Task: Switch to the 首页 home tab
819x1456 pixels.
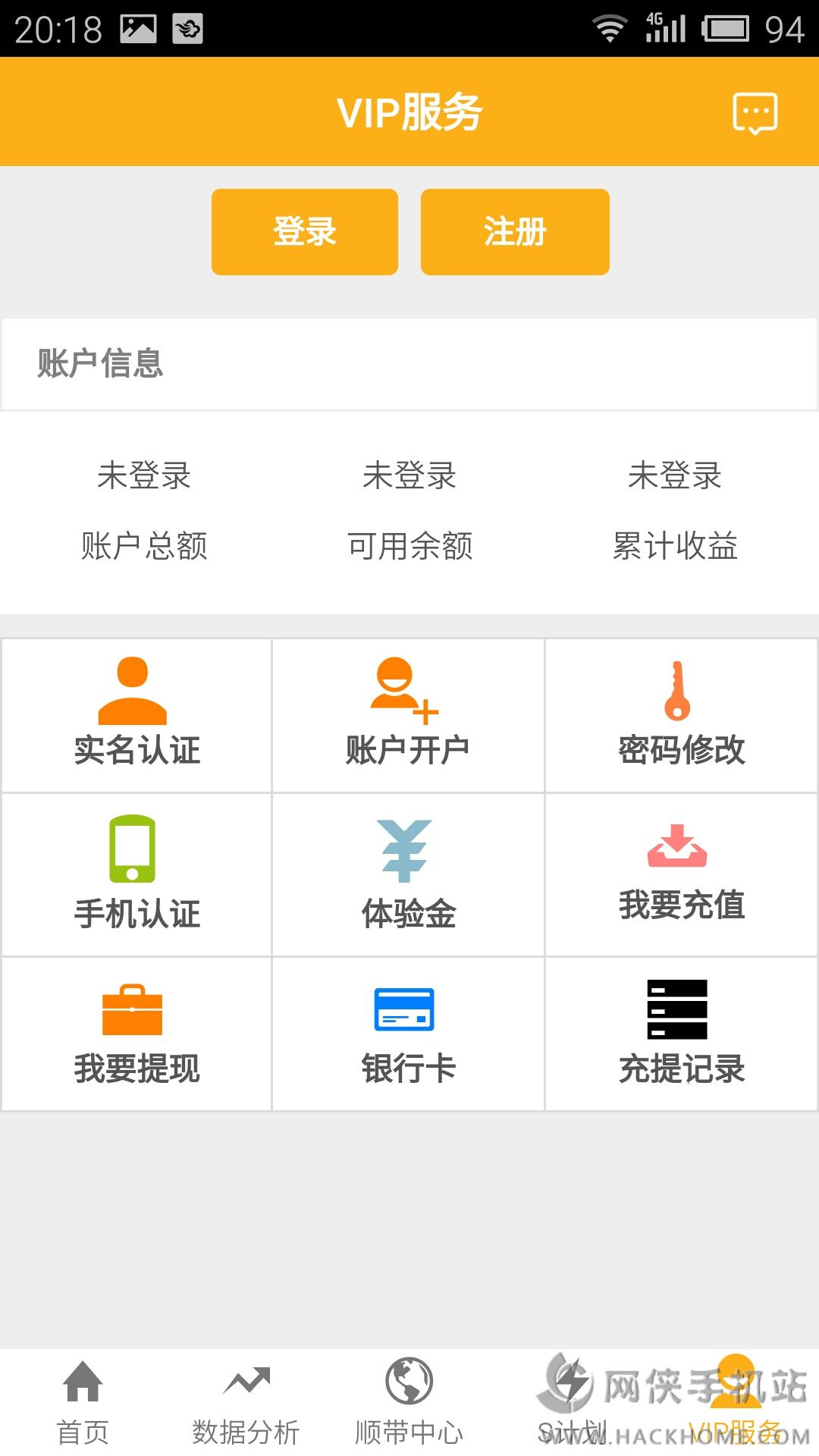Action: click(83, 1403)
